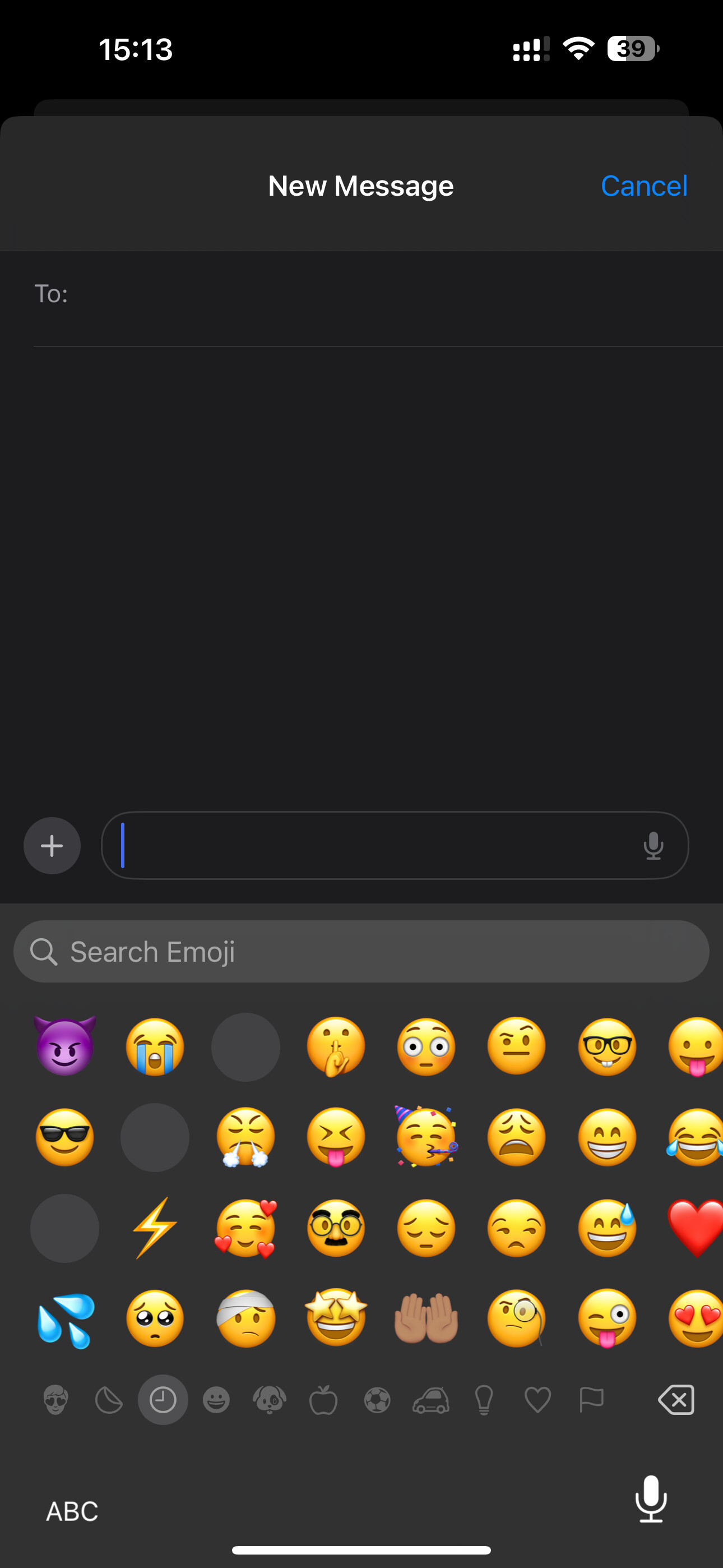Tap the To: recipient field
This screenshot has height=1568, width=723.
[377, 294]
